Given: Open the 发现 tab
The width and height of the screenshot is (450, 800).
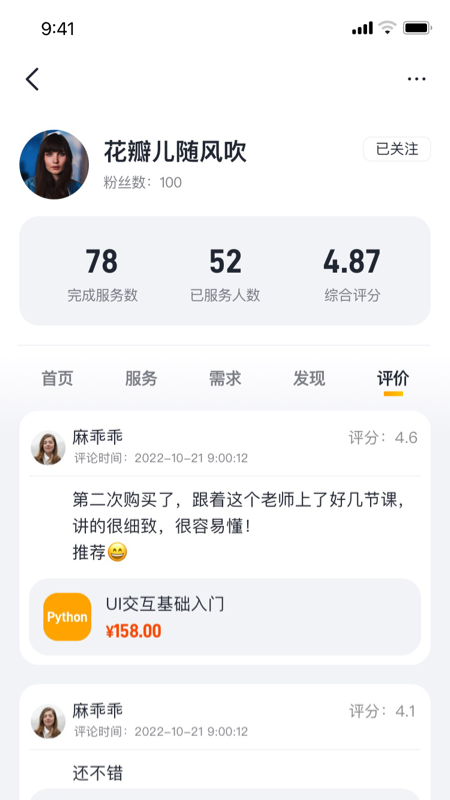Looking at the screenshot, I should pos(309,379).
